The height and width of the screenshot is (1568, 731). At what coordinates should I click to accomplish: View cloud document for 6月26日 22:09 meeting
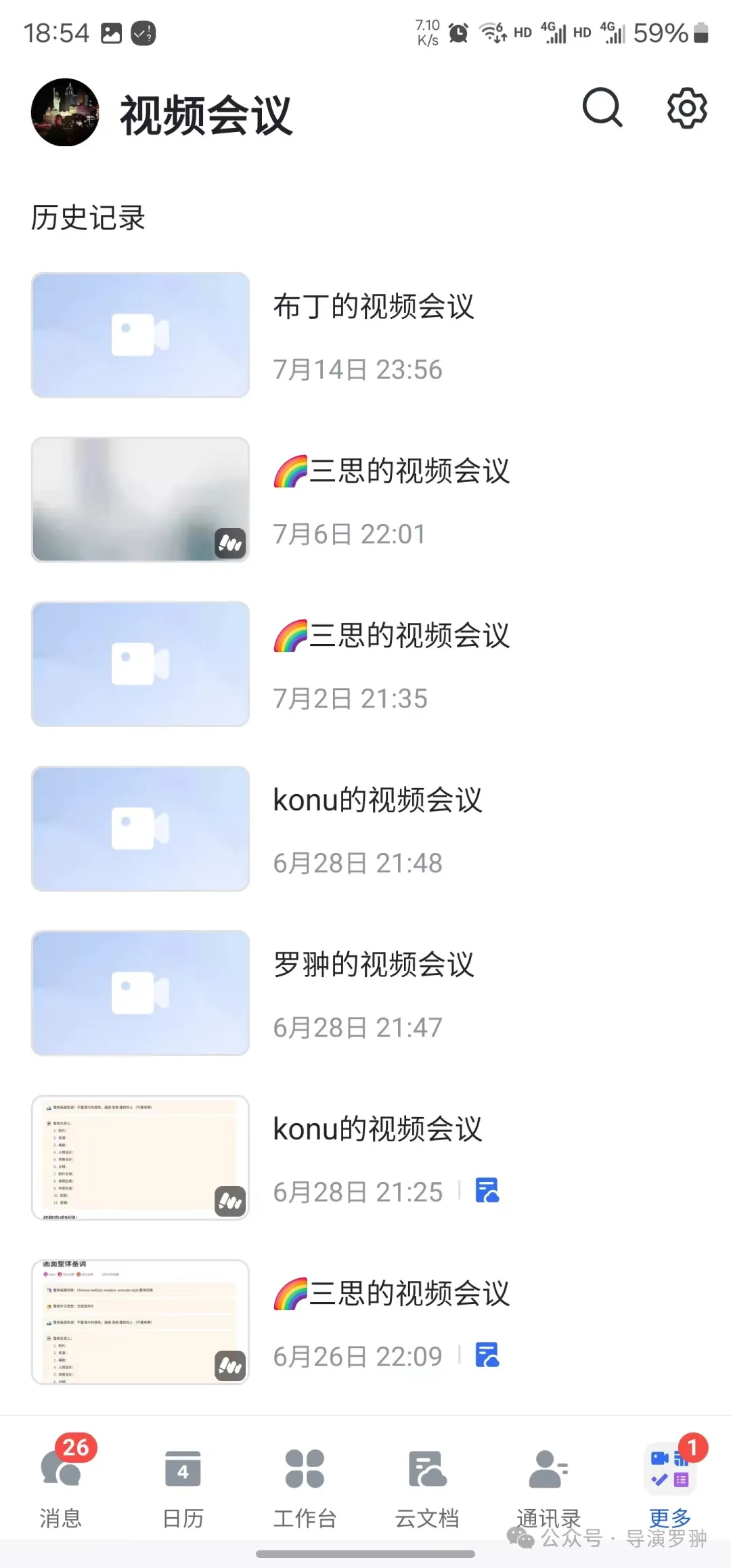487,1355
